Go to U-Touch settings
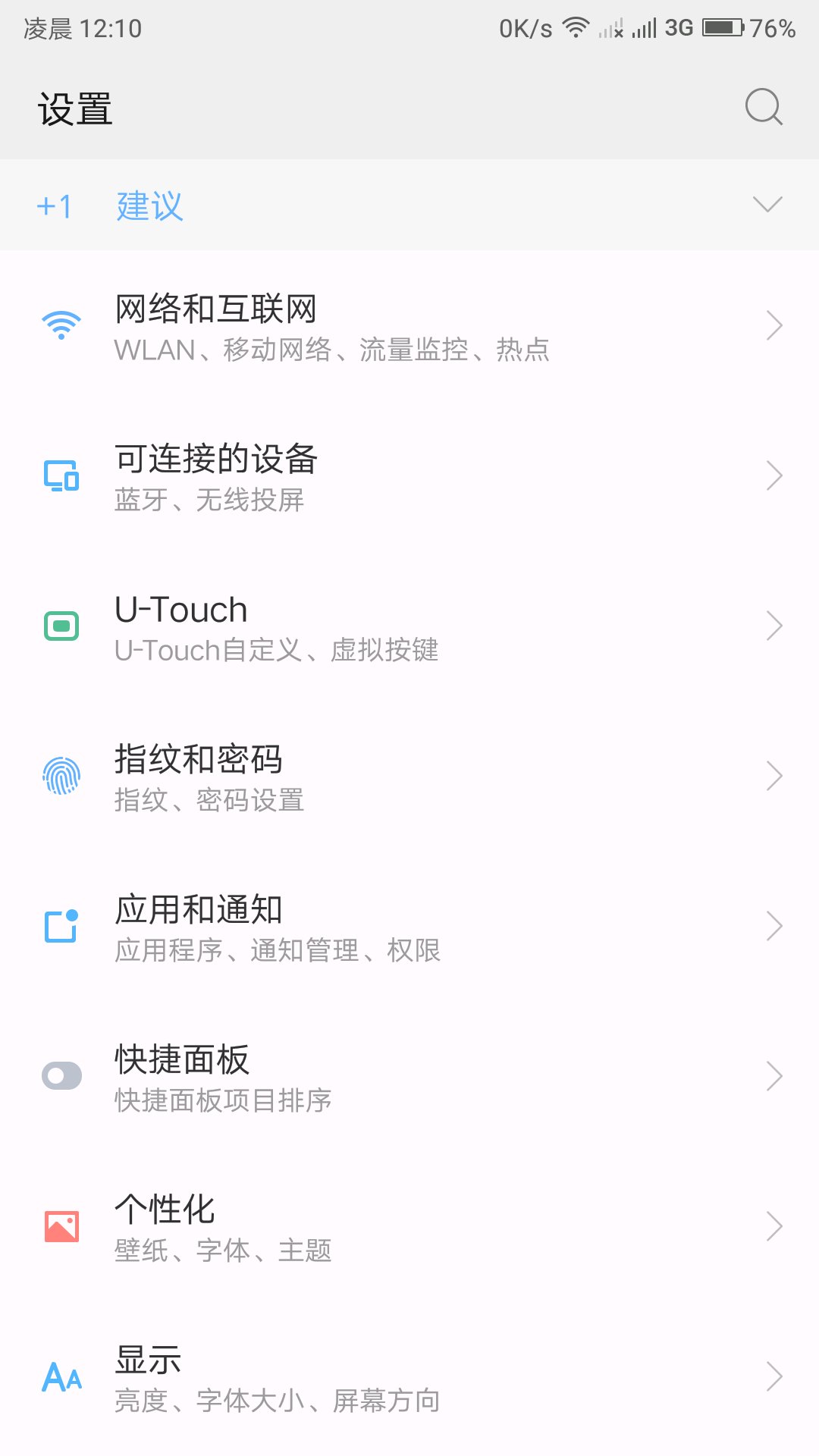The width and height of the screenshot is (819, 1456). coord(409,626)
